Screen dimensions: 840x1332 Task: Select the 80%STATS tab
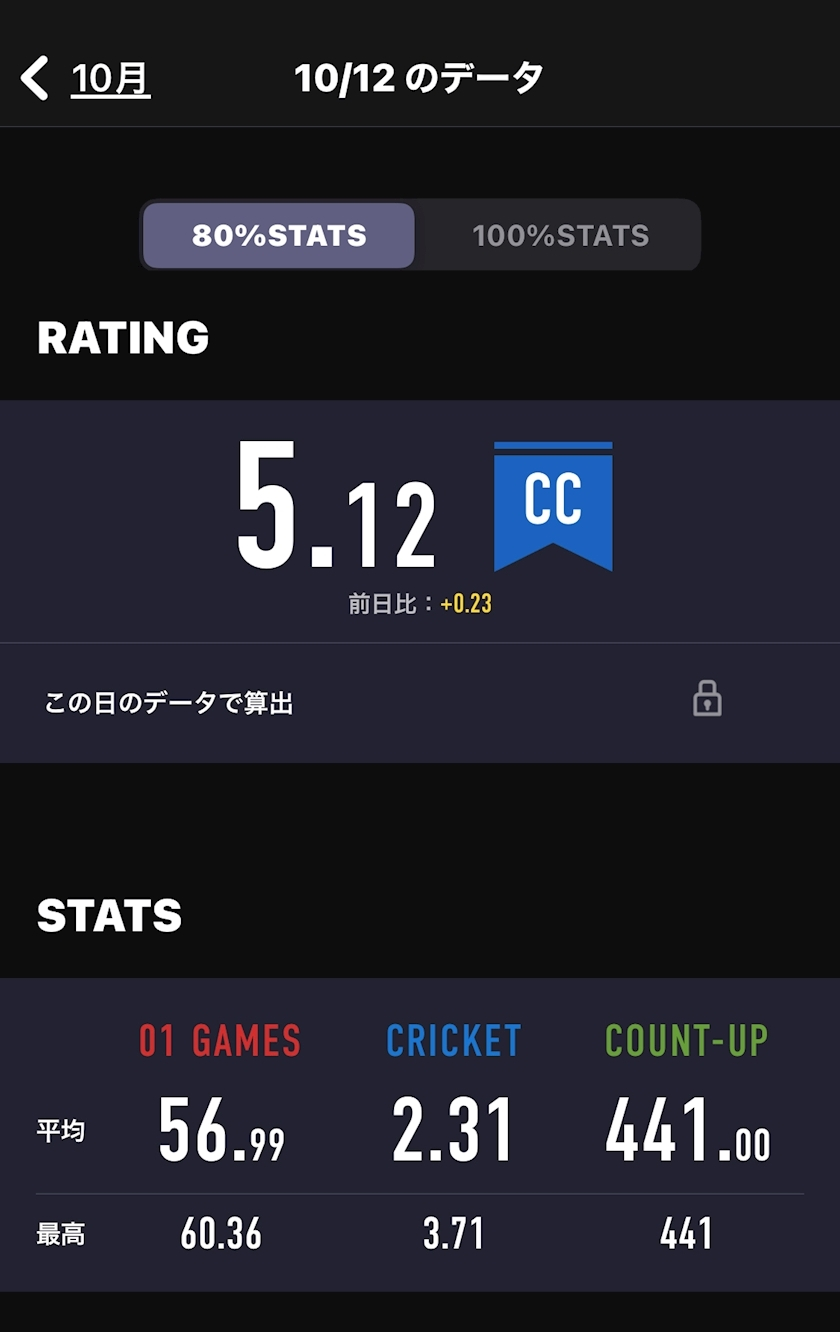(x=279, y=236)
